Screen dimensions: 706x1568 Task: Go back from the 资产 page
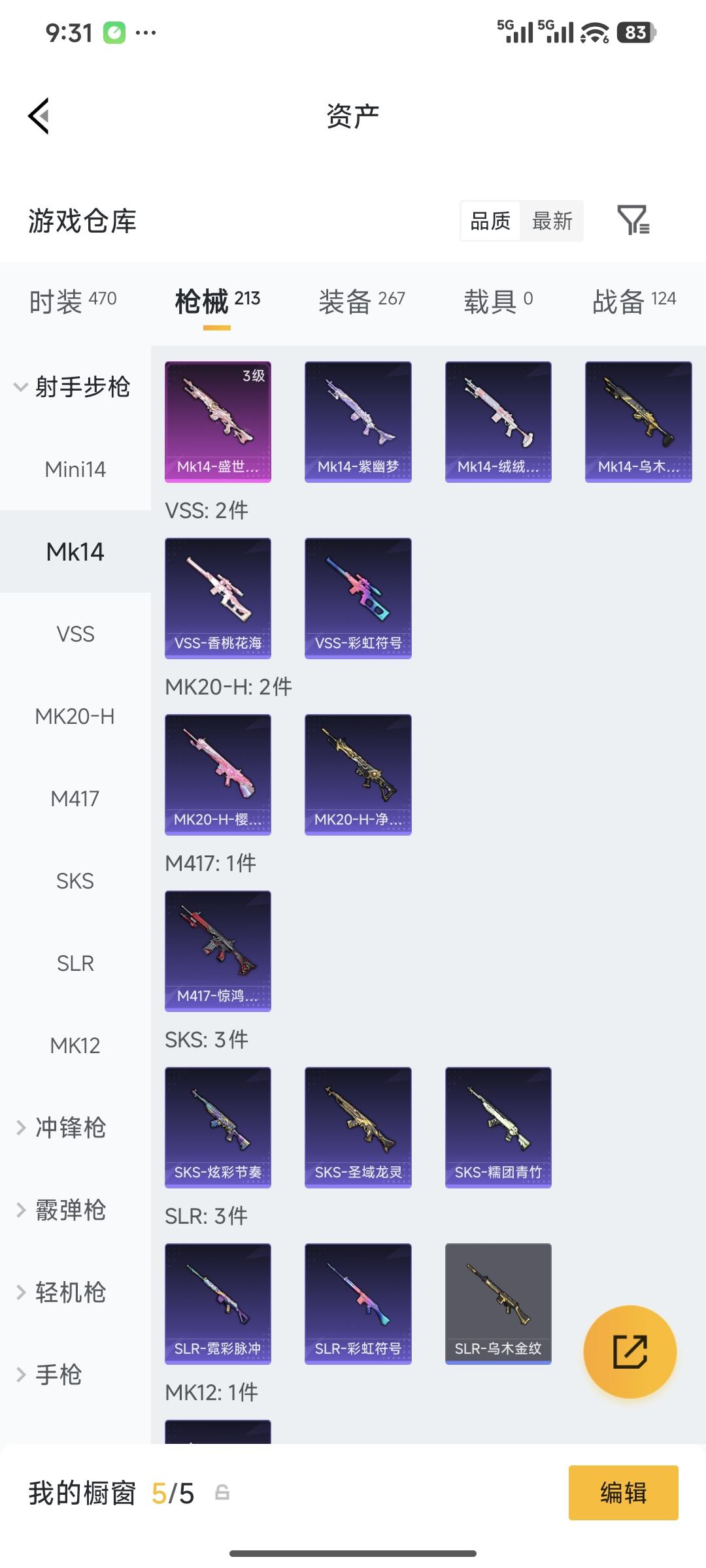[x=39, y=116]
